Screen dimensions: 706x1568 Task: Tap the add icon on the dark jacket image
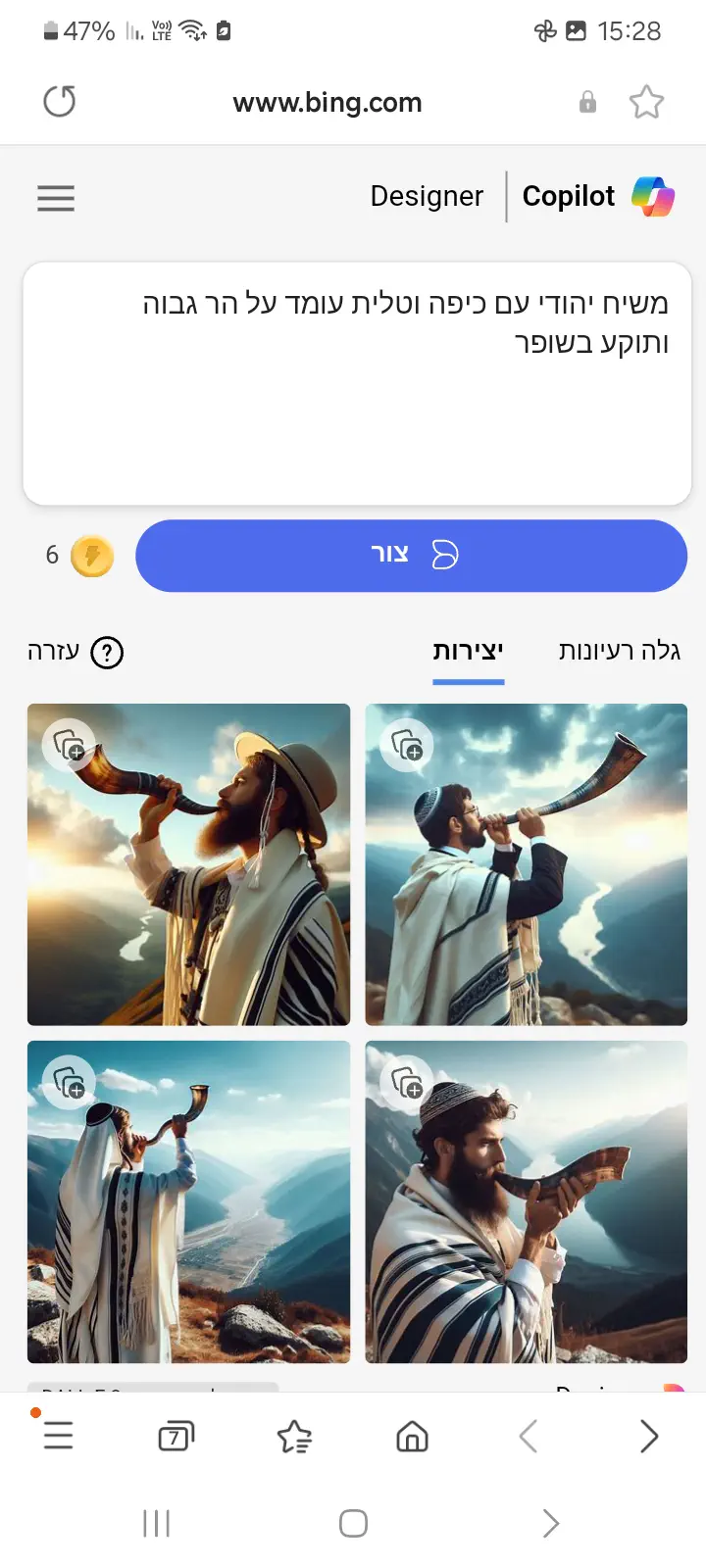[407, 746]
